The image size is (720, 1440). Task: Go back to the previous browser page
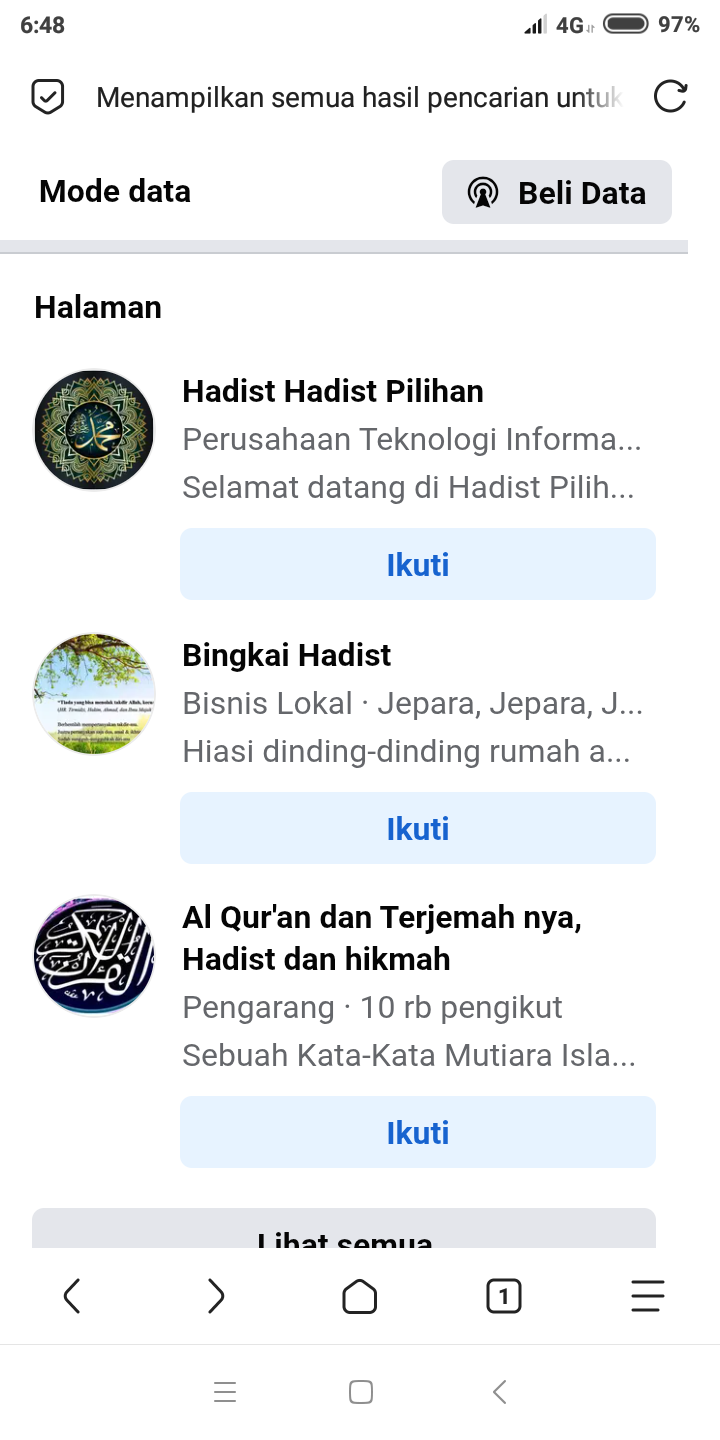pyautogui.click(x=72, y=1297)
